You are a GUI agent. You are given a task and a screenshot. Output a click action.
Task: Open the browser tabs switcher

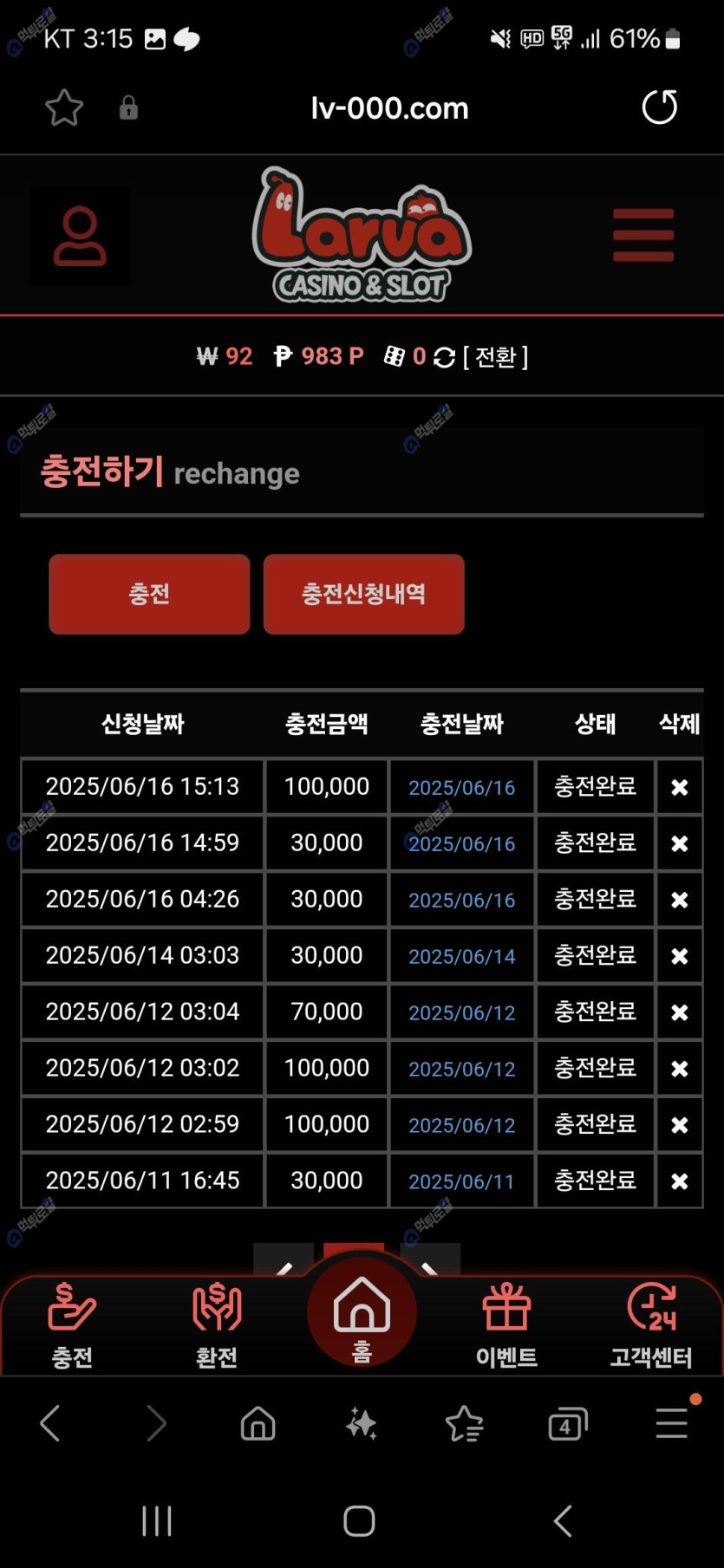coord(568,1424)
